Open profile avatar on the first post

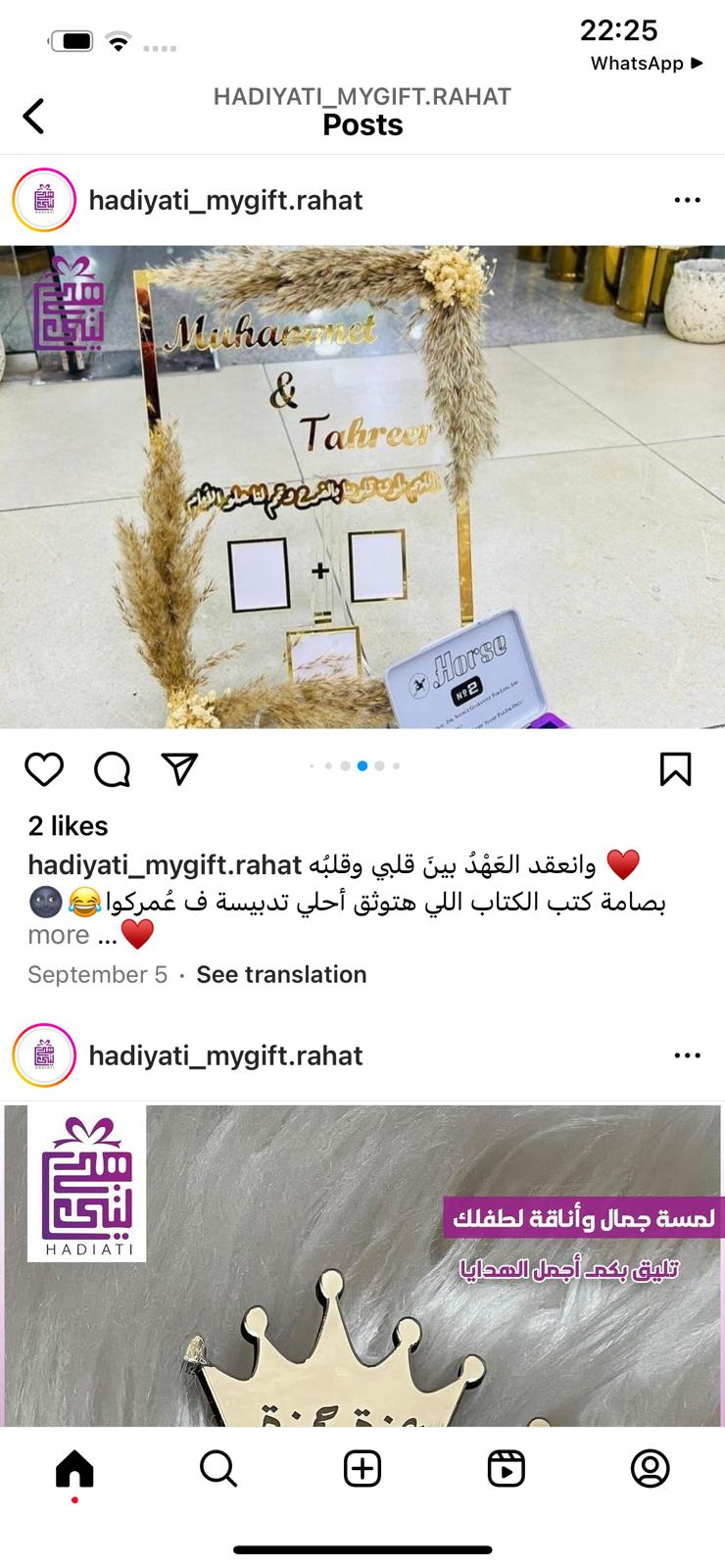click(x=44, y=200)
